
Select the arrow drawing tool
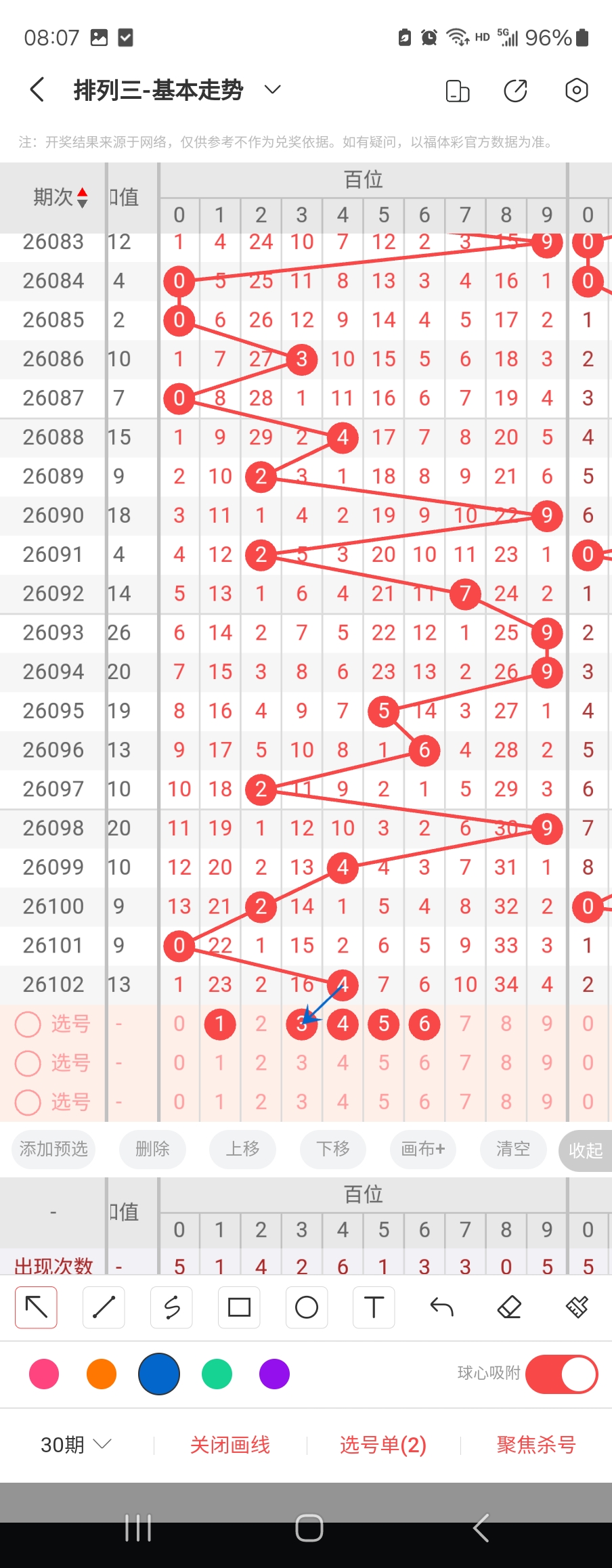click(36, 1307)
